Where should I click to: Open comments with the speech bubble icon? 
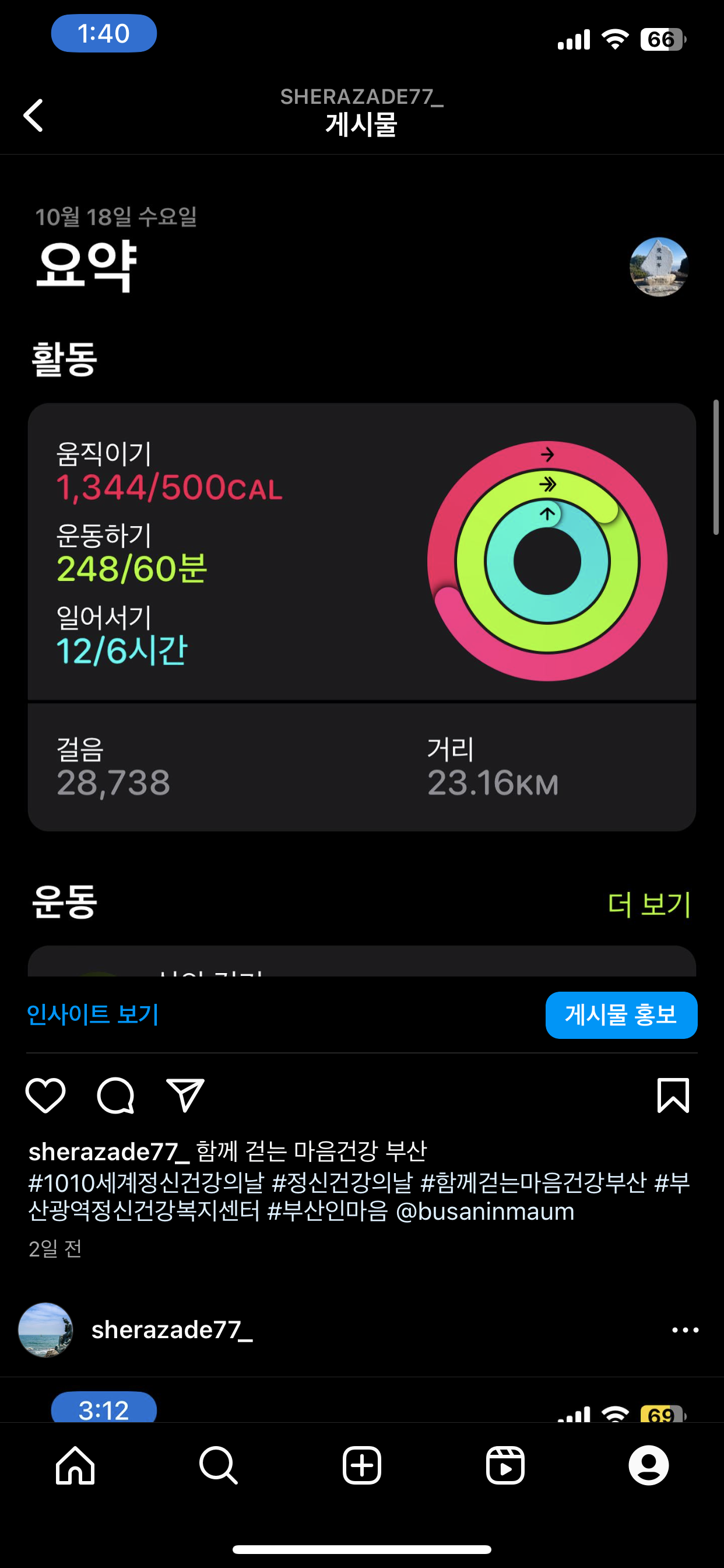tap(115, 1095)
